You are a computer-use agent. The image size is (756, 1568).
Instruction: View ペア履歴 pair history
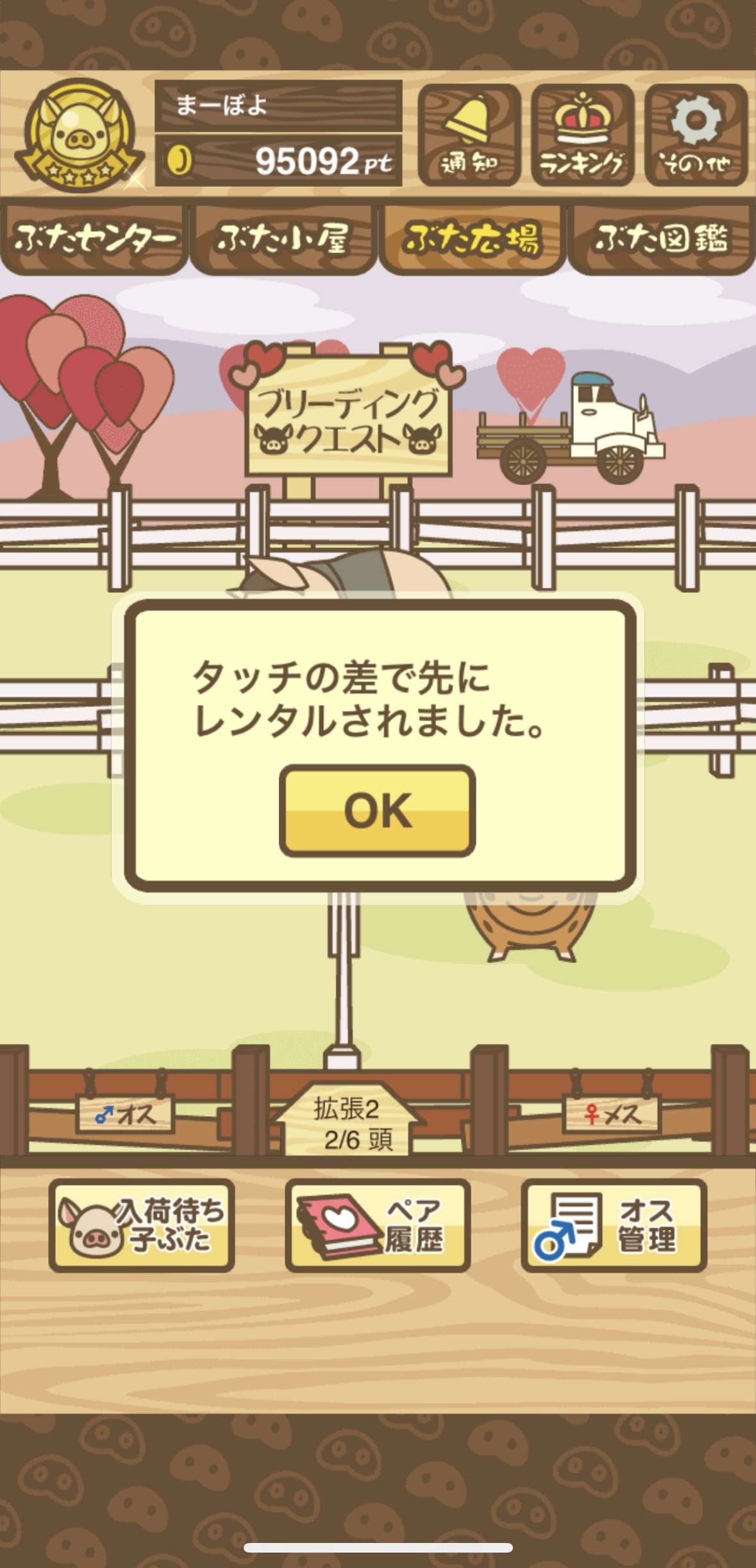coord(378,1225)
